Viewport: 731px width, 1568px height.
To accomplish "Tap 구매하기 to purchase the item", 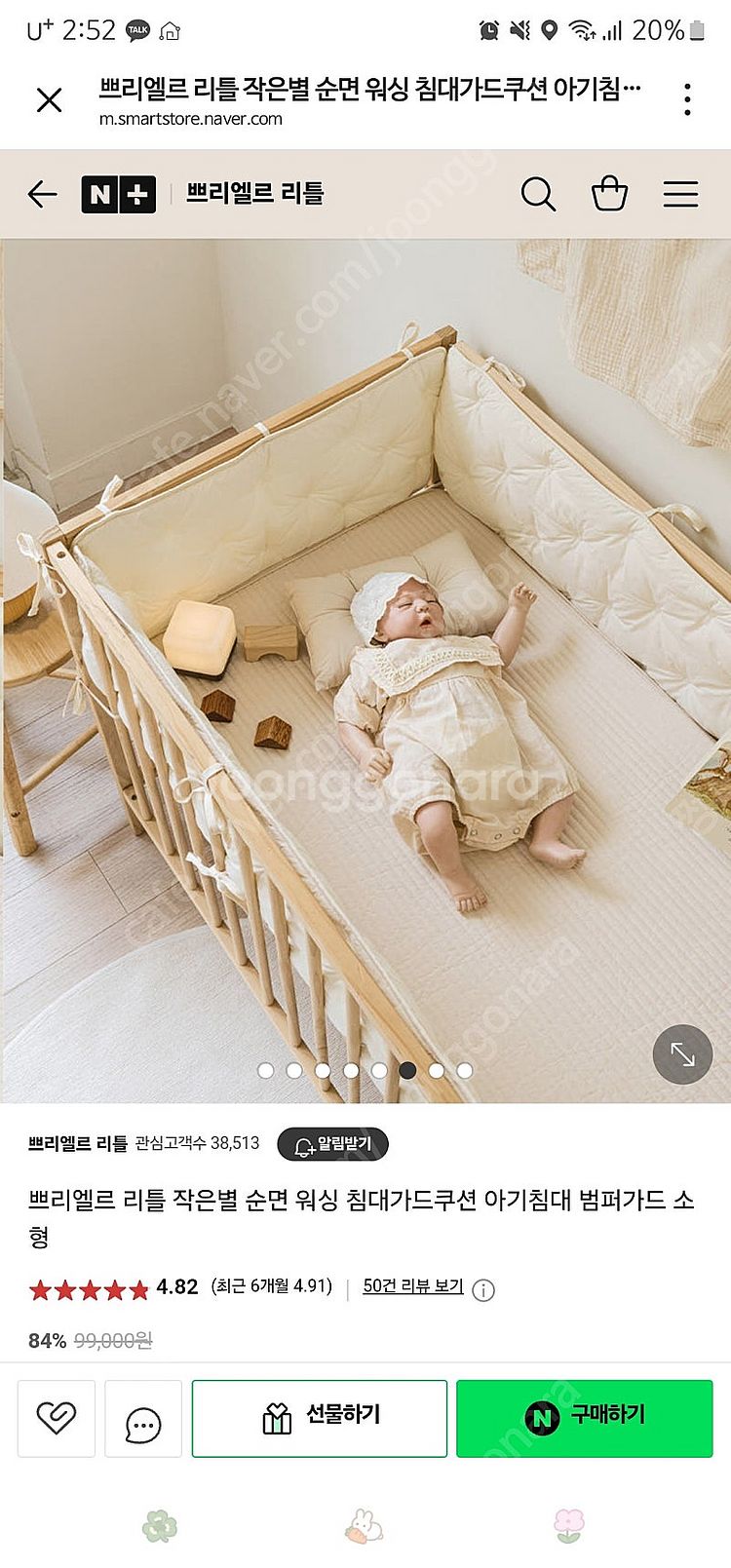I will (x=584, y=1418).
